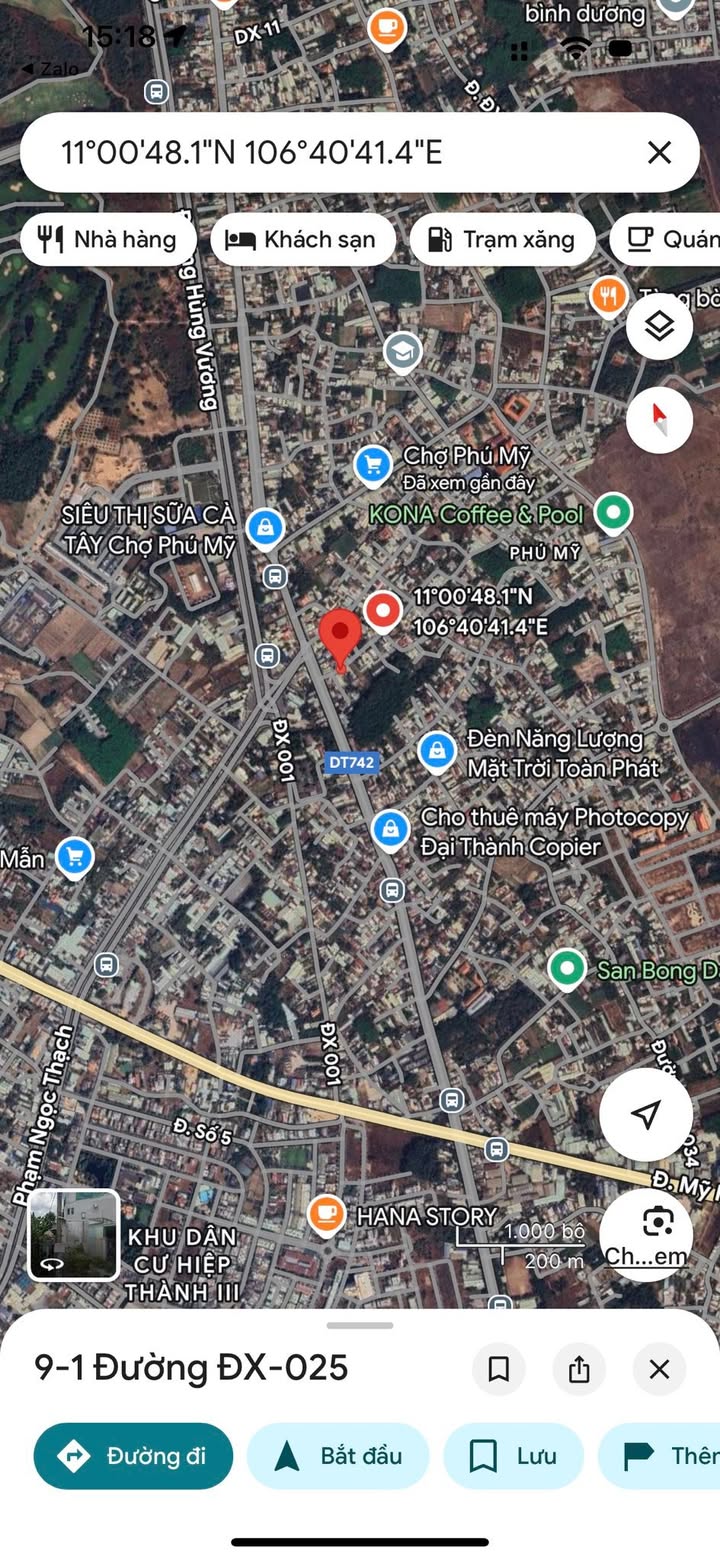
Task: Return to Zalo app
Action: tap(50, 68)
